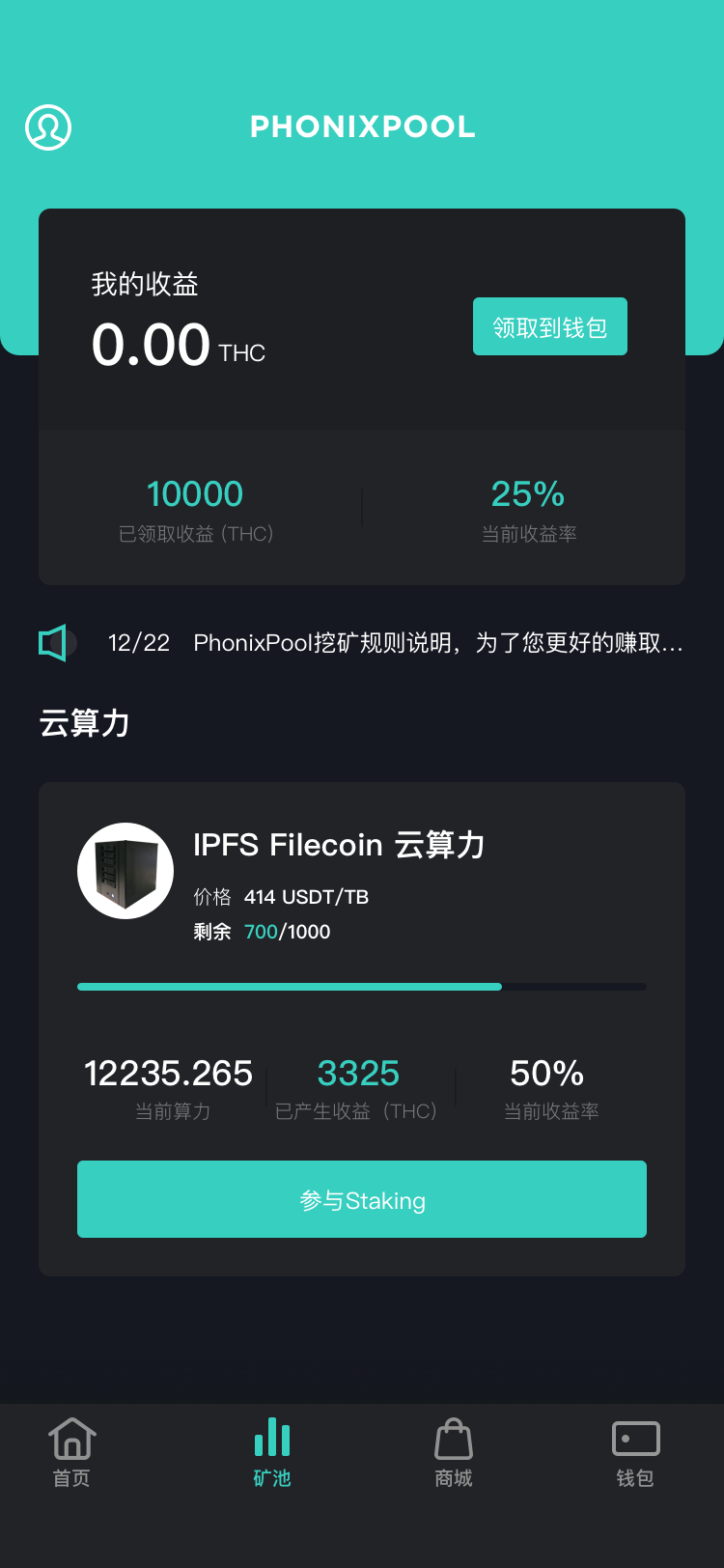Open the IPFS Filecoin 云算力 card
The image size is (724, 1568).
pos(339,846)
